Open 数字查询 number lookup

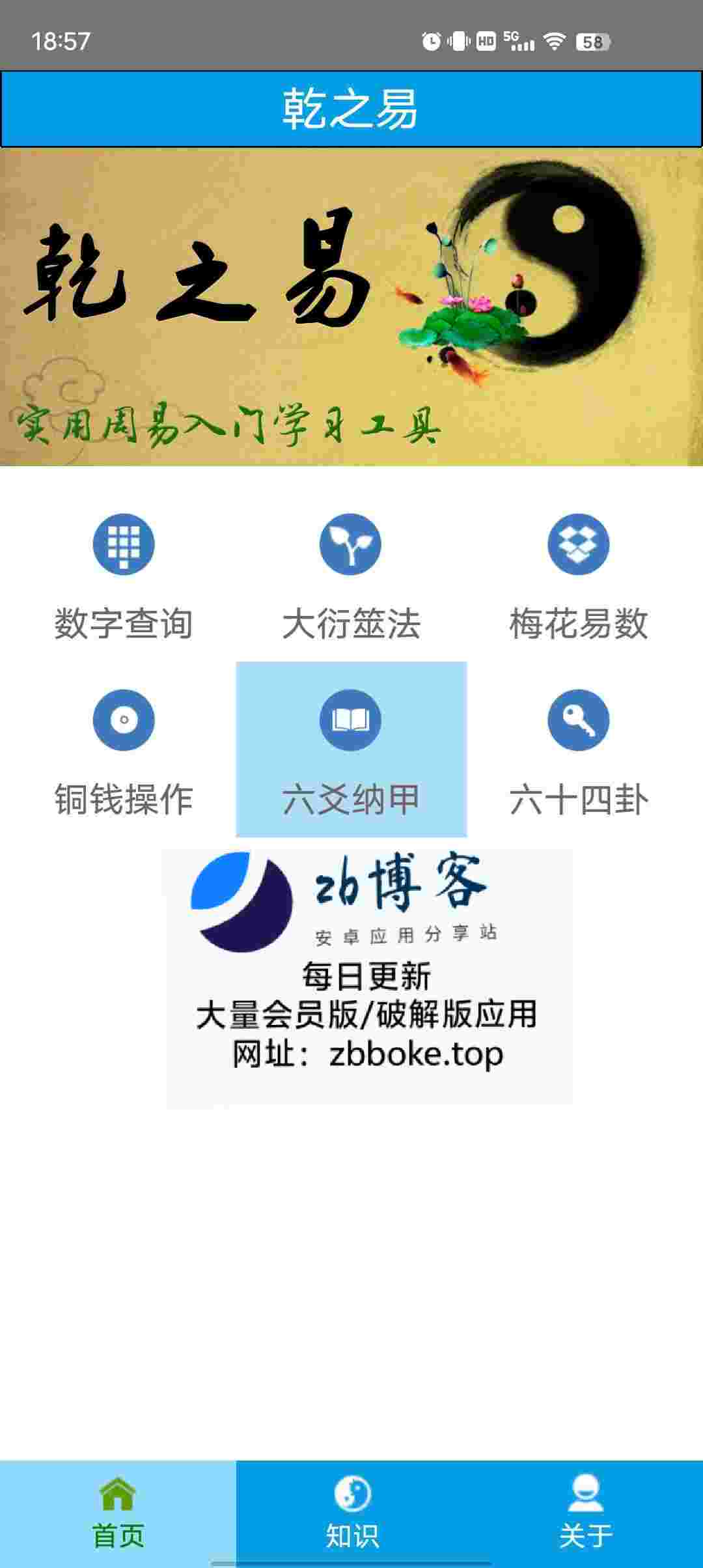(x=124, y=575)
